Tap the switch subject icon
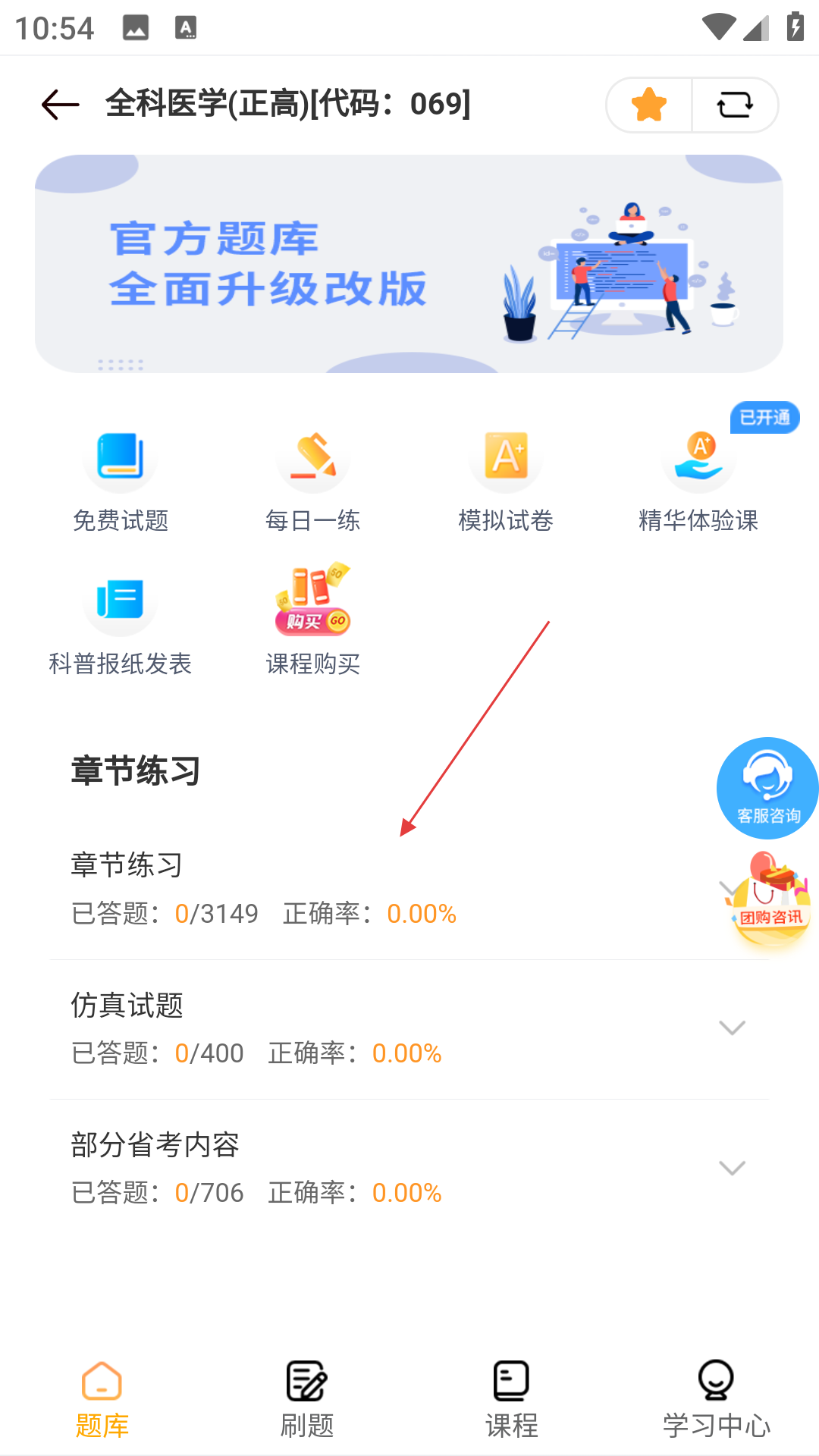The width and height of the screenshot is (819, 1456). [734, 105]
